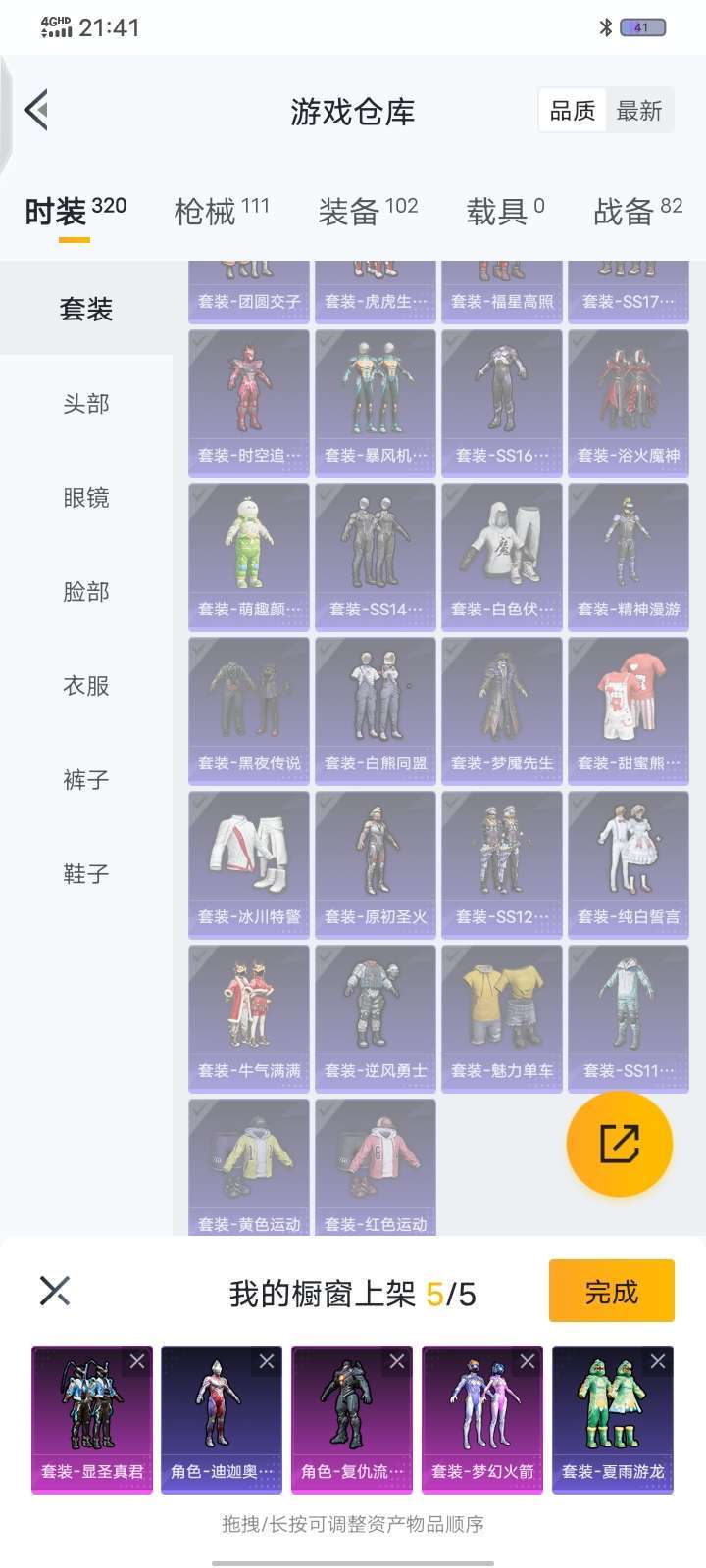The height and width of the screenshot is (1568, 706).
Task: Close the showcase panel with the X
Action: pyautogui.click(x=55, y=1291)
